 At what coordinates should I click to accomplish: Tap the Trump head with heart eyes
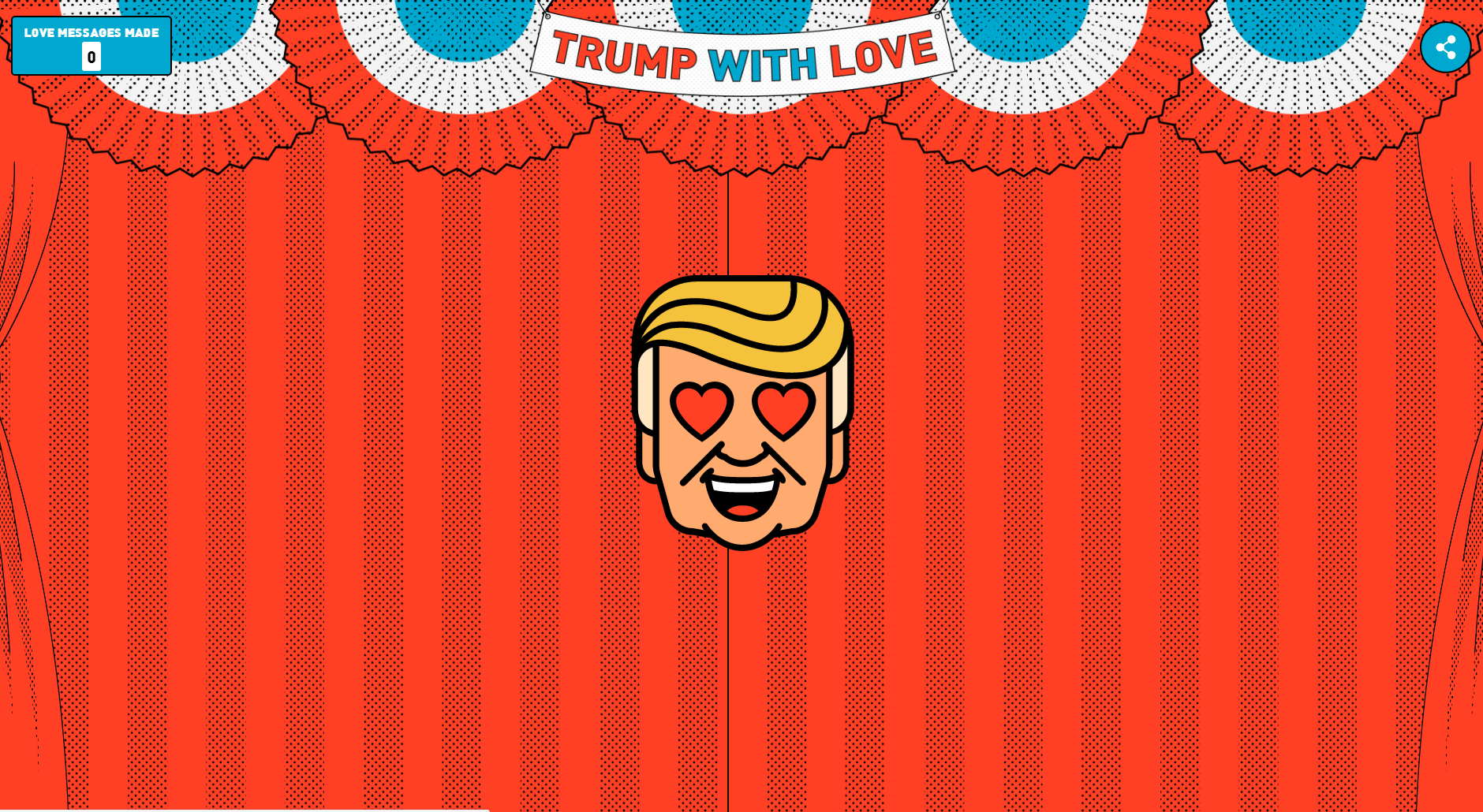(742, 412)
